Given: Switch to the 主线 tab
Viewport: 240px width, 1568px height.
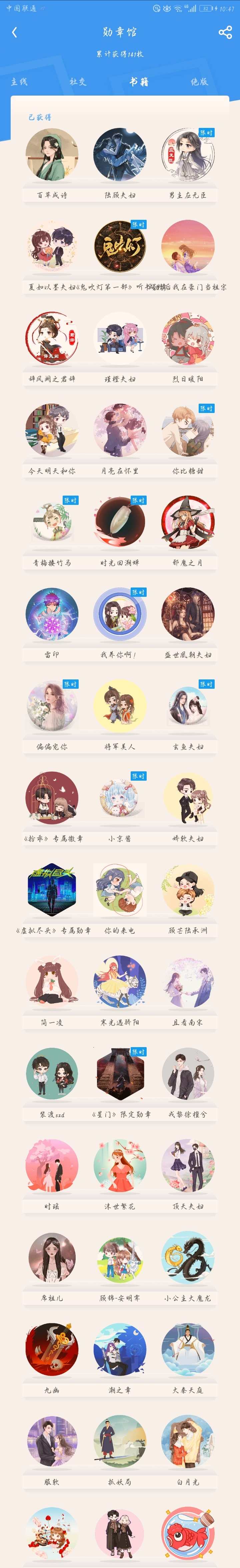Looking at the screenshot, I should tap(19, 82).
